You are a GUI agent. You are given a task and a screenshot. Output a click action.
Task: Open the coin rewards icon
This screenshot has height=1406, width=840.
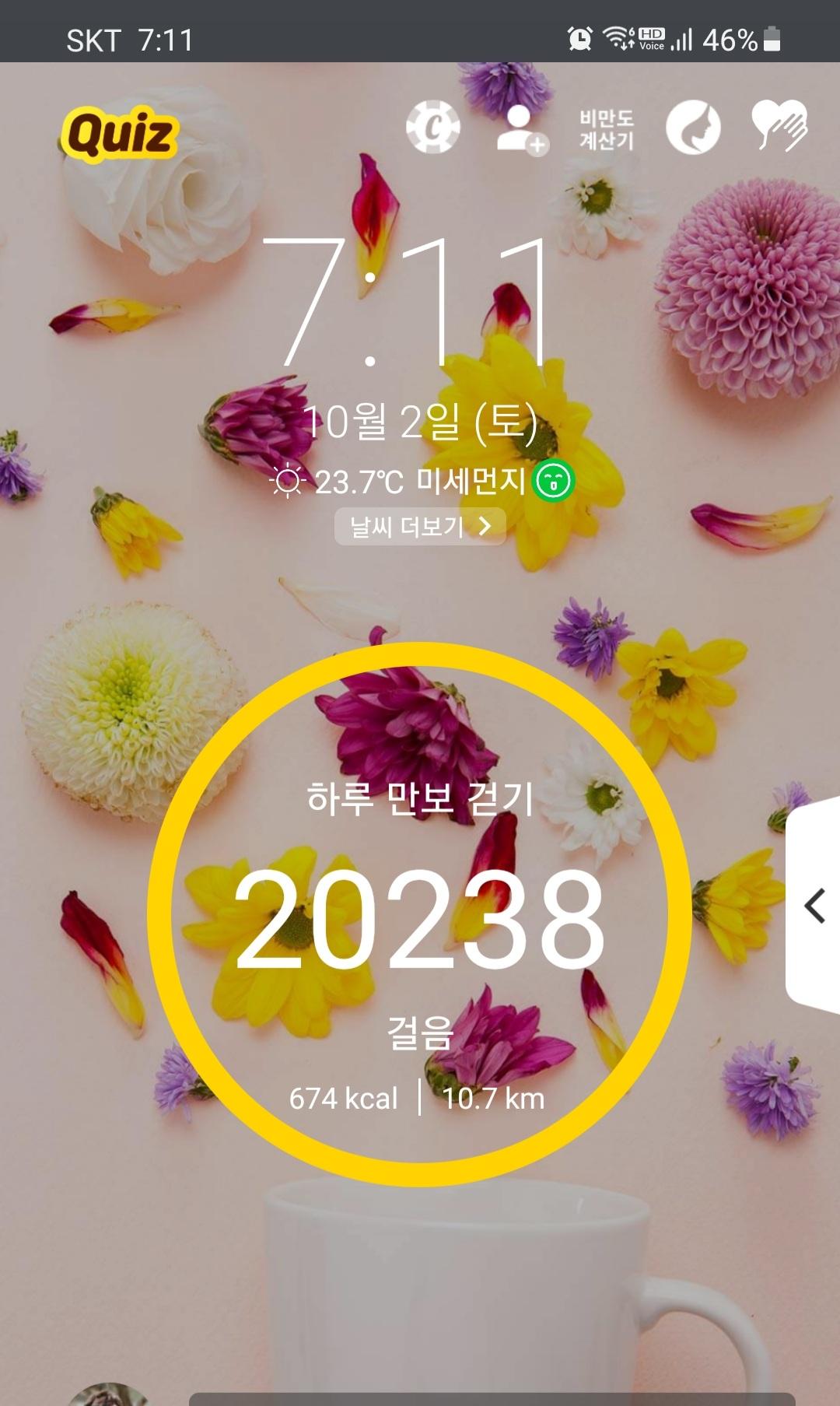click(433, 128)
